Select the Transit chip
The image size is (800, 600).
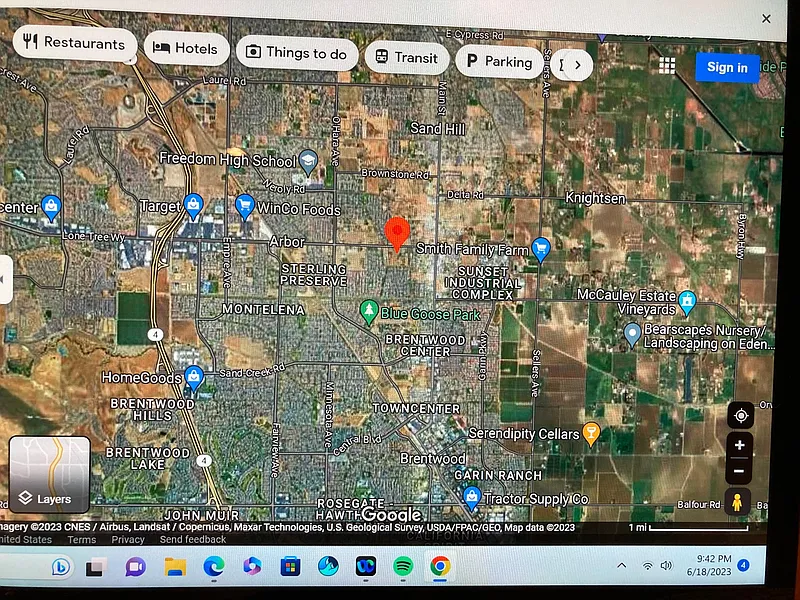point(404,58)
